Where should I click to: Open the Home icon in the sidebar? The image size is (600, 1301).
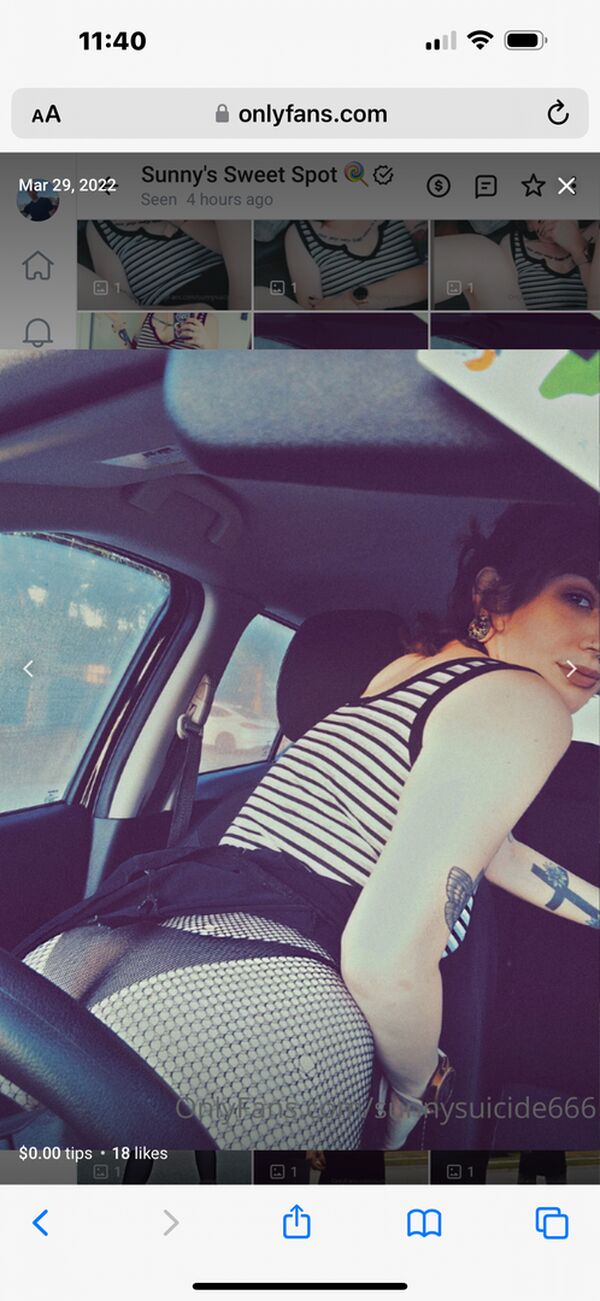pyautogui.click(x=37, y=266)
